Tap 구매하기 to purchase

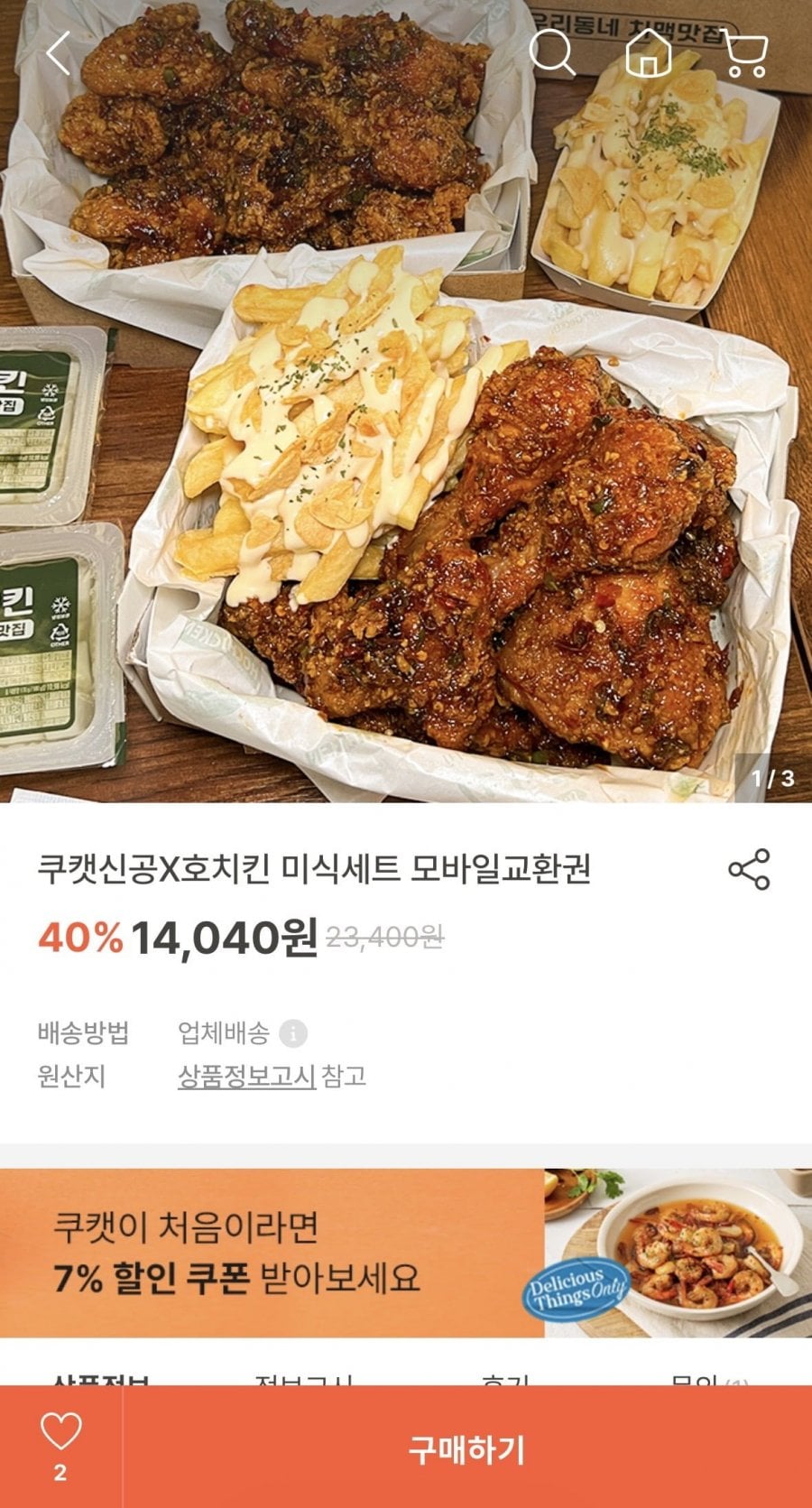[466, 1449]
